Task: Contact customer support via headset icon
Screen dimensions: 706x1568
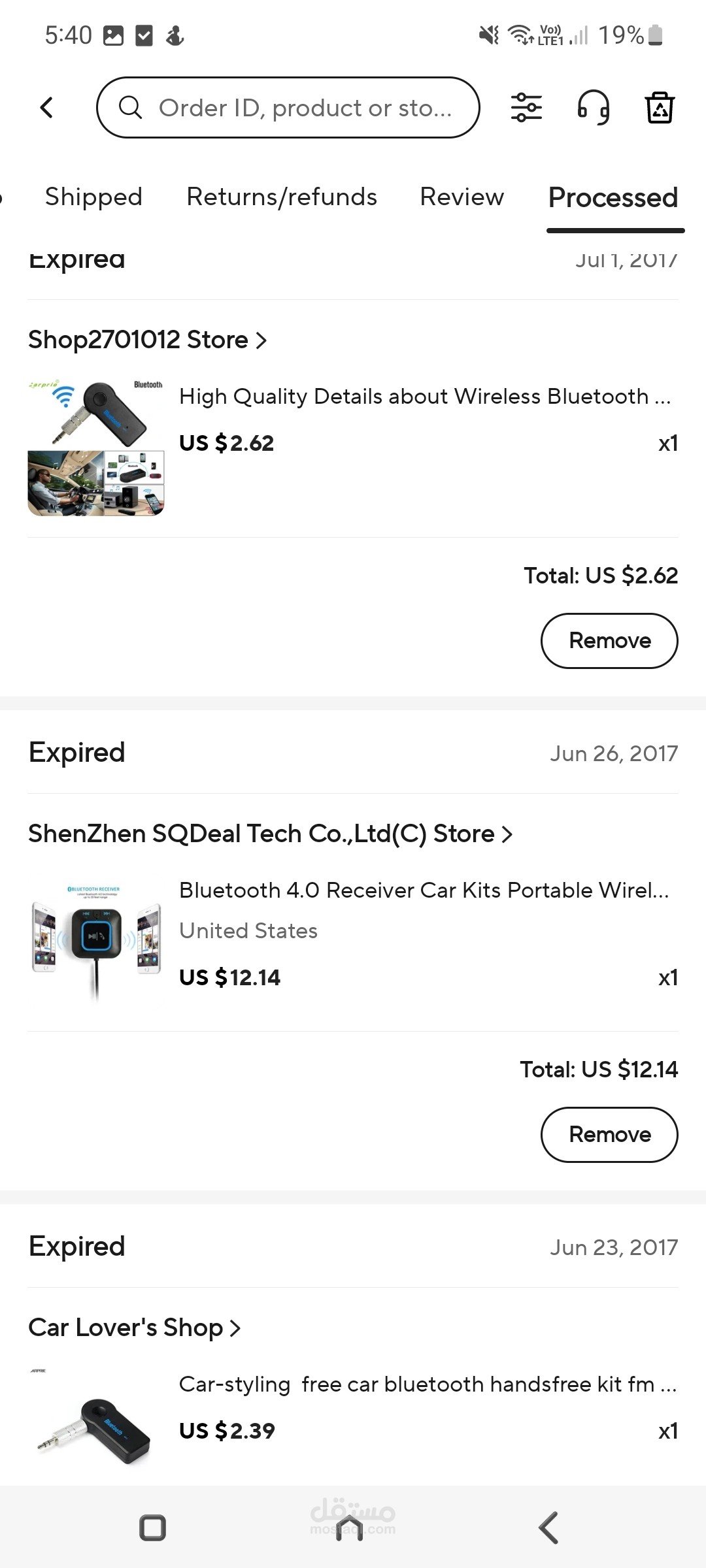Action: tap(594, 108)
